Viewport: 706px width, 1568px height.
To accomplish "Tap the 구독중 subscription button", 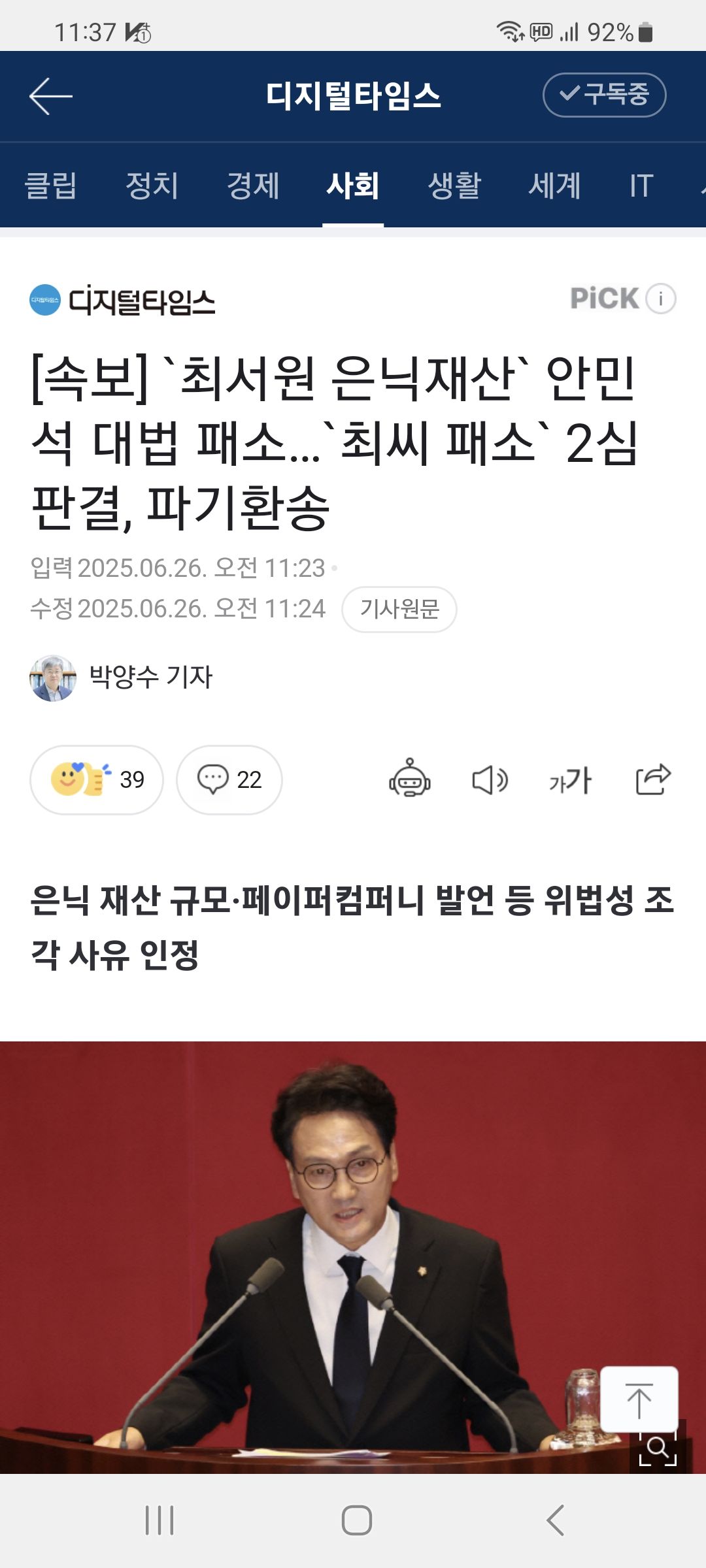I will [x=604, y=95].
